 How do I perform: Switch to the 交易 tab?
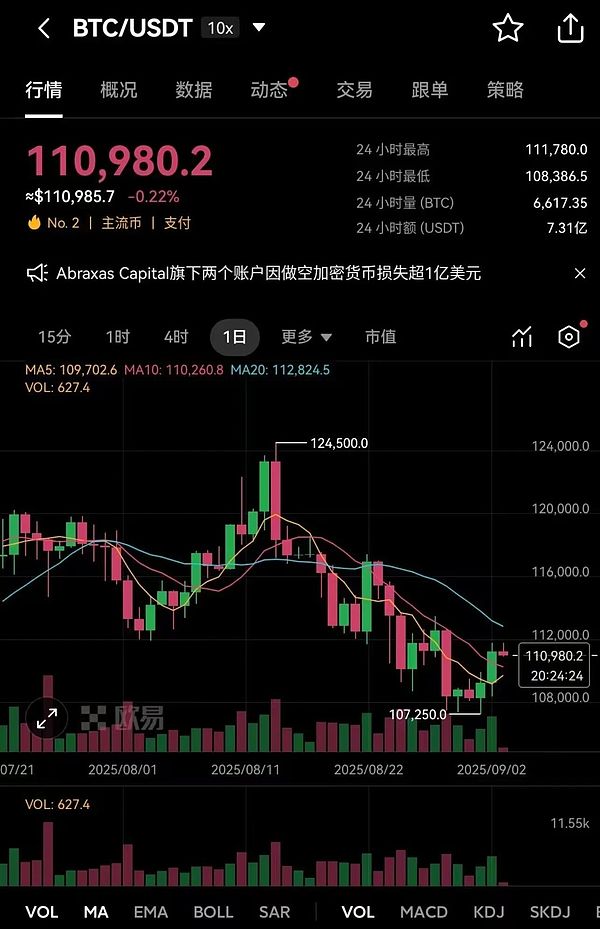(354, 90)
